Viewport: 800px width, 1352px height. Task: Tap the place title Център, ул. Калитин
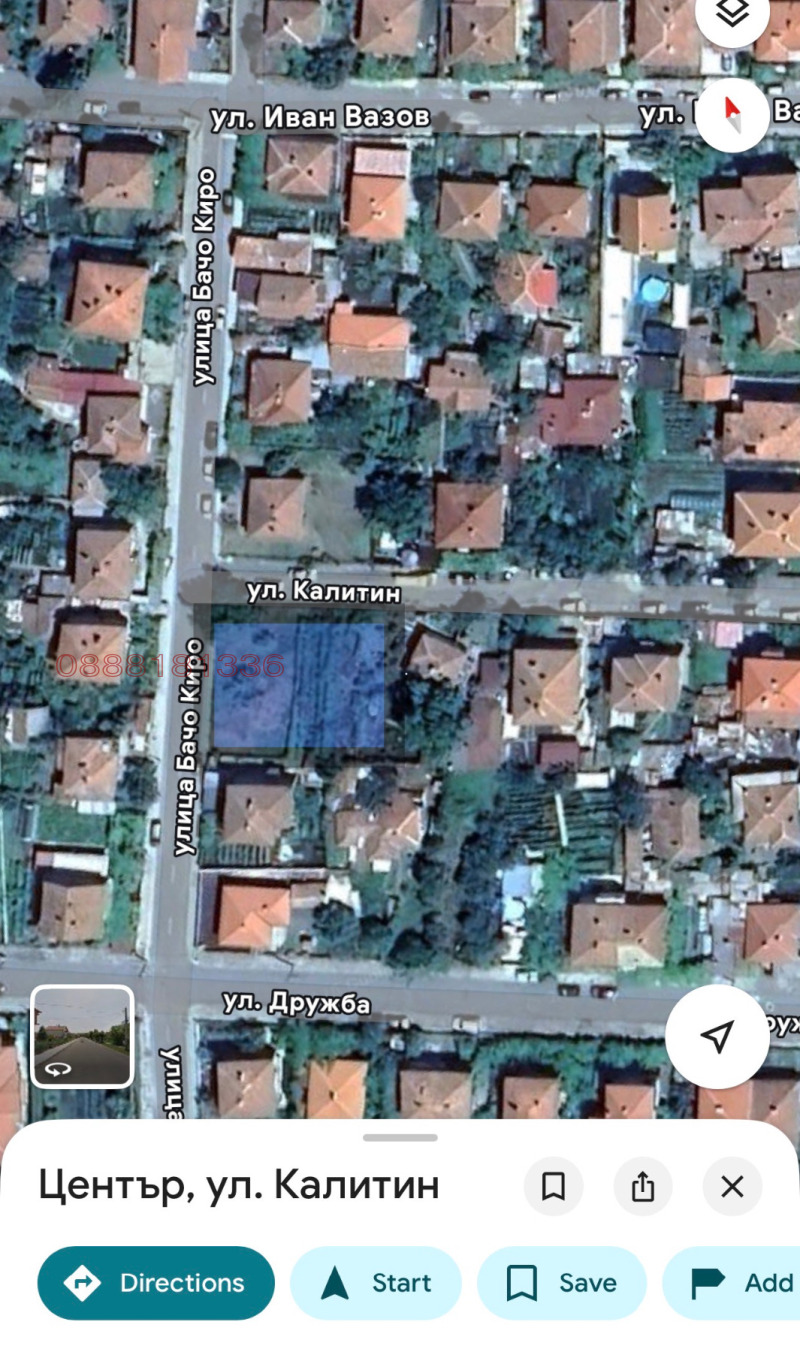[239, 1186]
